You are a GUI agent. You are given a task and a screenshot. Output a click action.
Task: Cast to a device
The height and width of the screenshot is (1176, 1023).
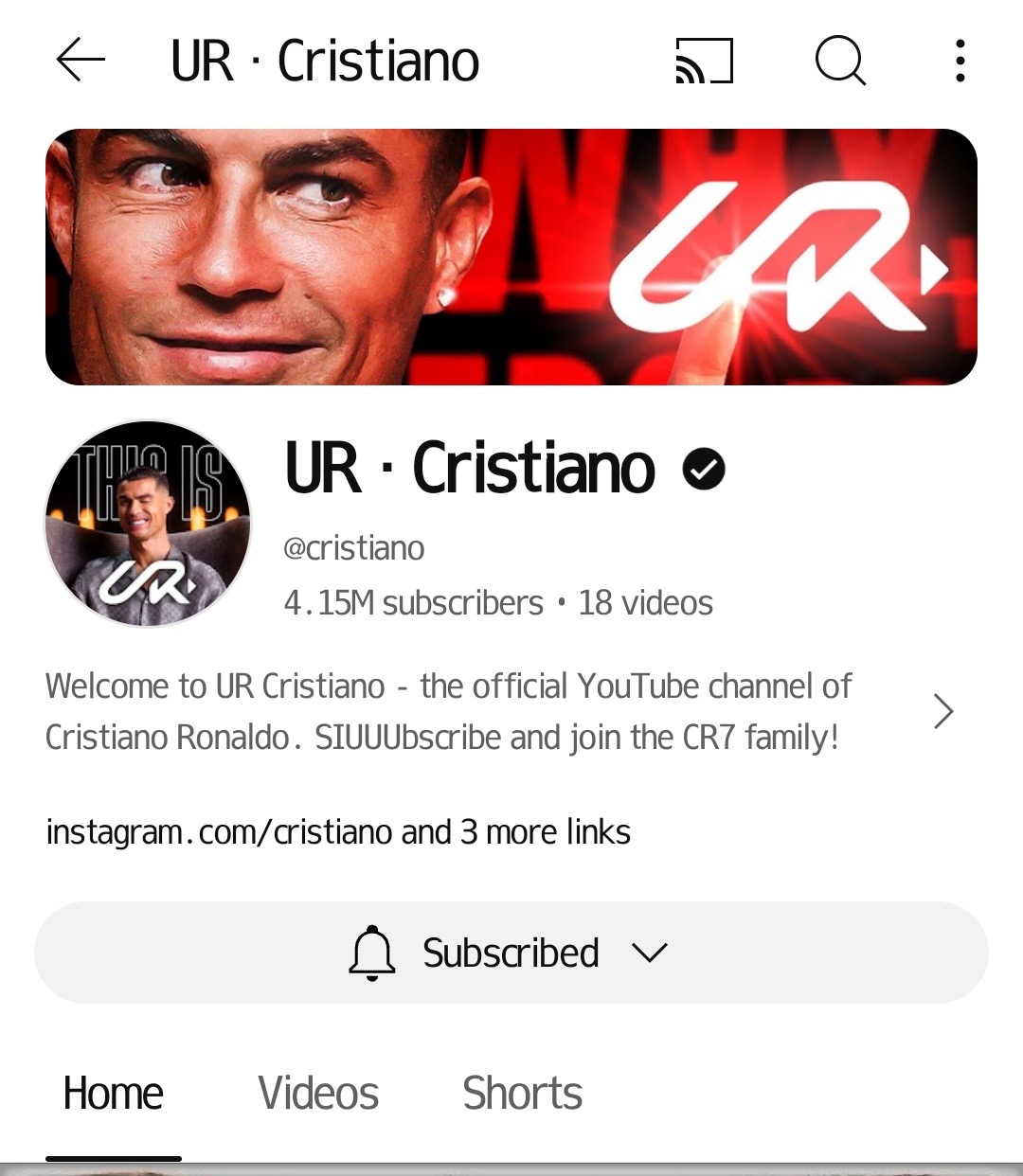(704, 62)
